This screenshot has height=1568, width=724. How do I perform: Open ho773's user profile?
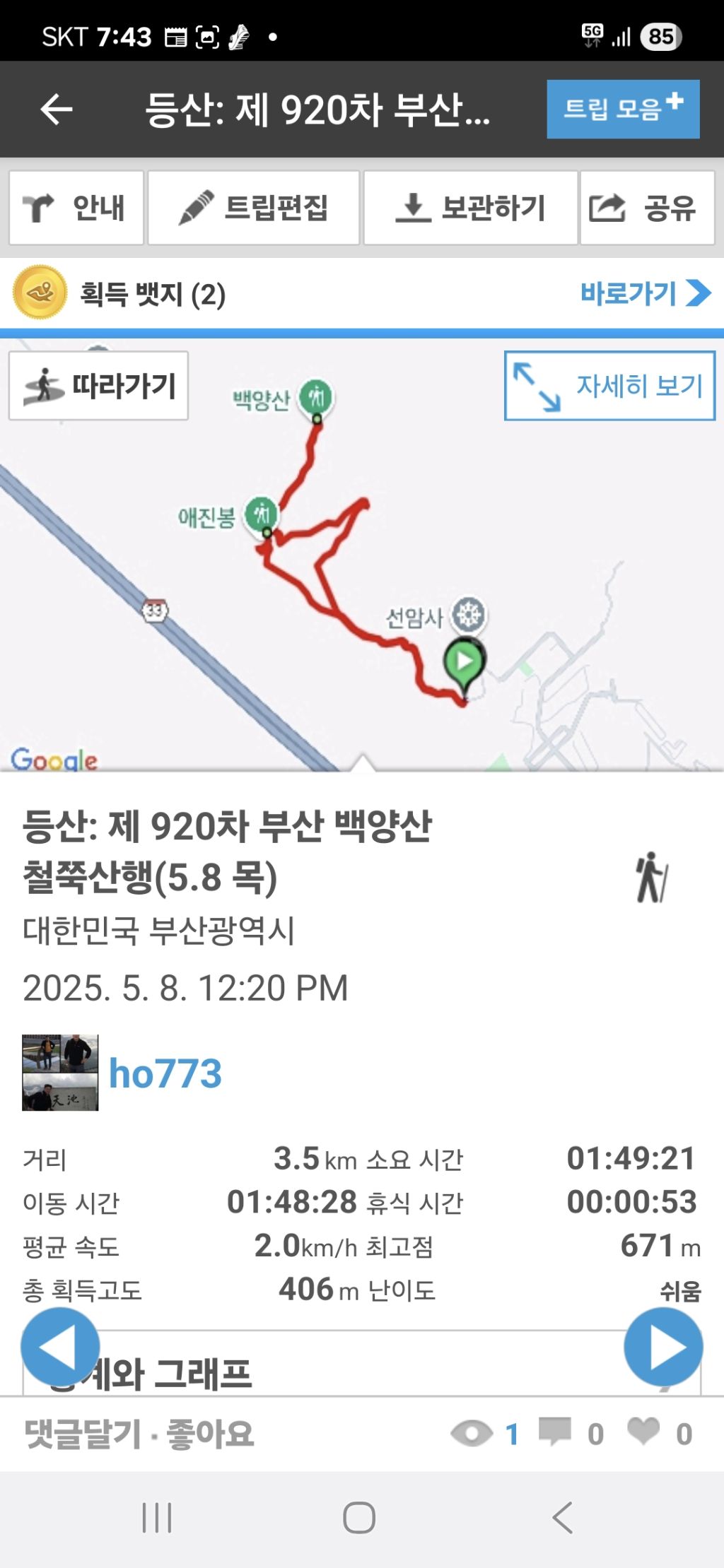[x=165, y=1073]
